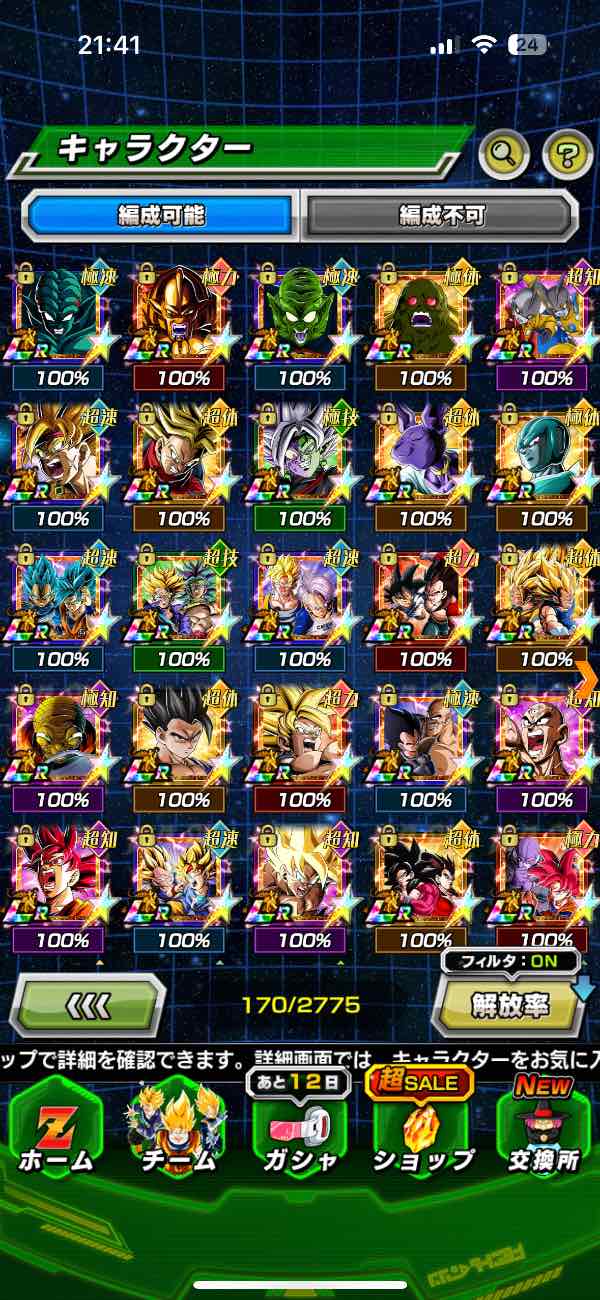The width and height of the screenshot is (600, 1300).
Task: Open the magnifying glass search icon
Action: point(503,154)
